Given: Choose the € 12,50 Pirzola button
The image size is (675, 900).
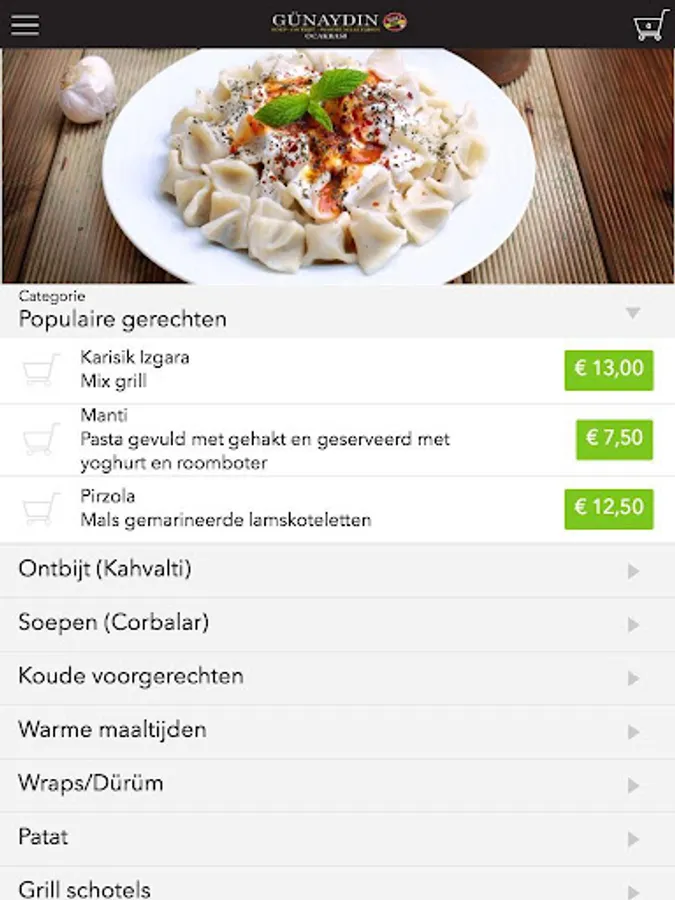Looking at the screenshot, I should click(x=608, y=508).
